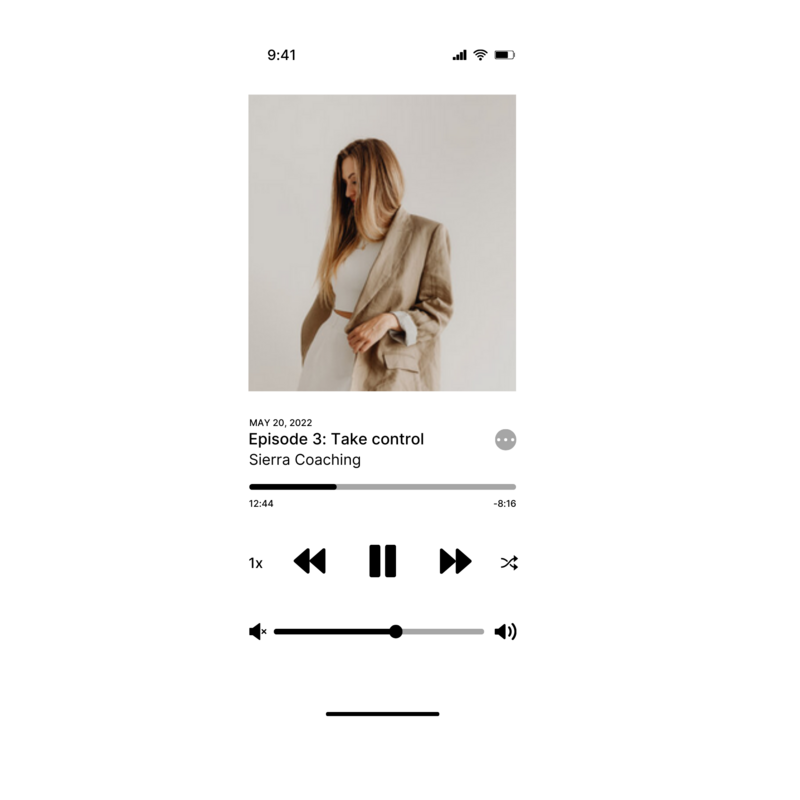
Task: Mute audio with the muted speaker icon
Action: pos(258,631)
